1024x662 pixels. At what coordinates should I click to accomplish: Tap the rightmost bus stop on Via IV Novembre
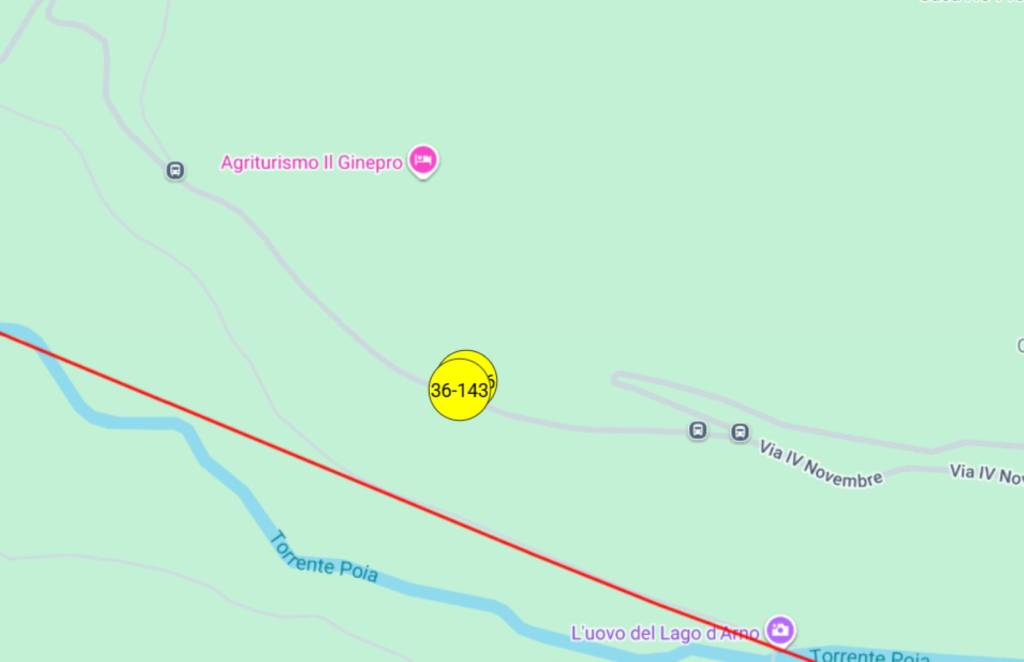[740, 432]
